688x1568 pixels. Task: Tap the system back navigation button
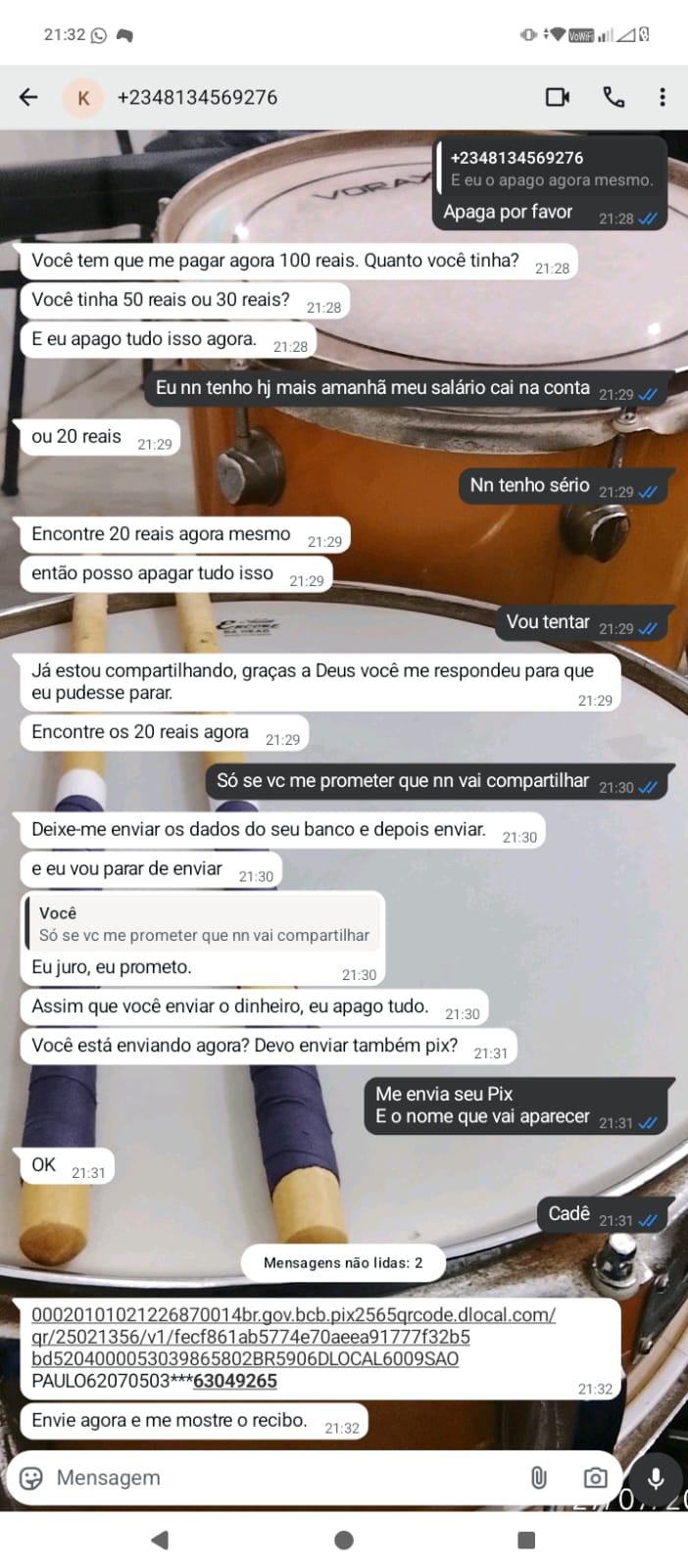[160, 1540]
